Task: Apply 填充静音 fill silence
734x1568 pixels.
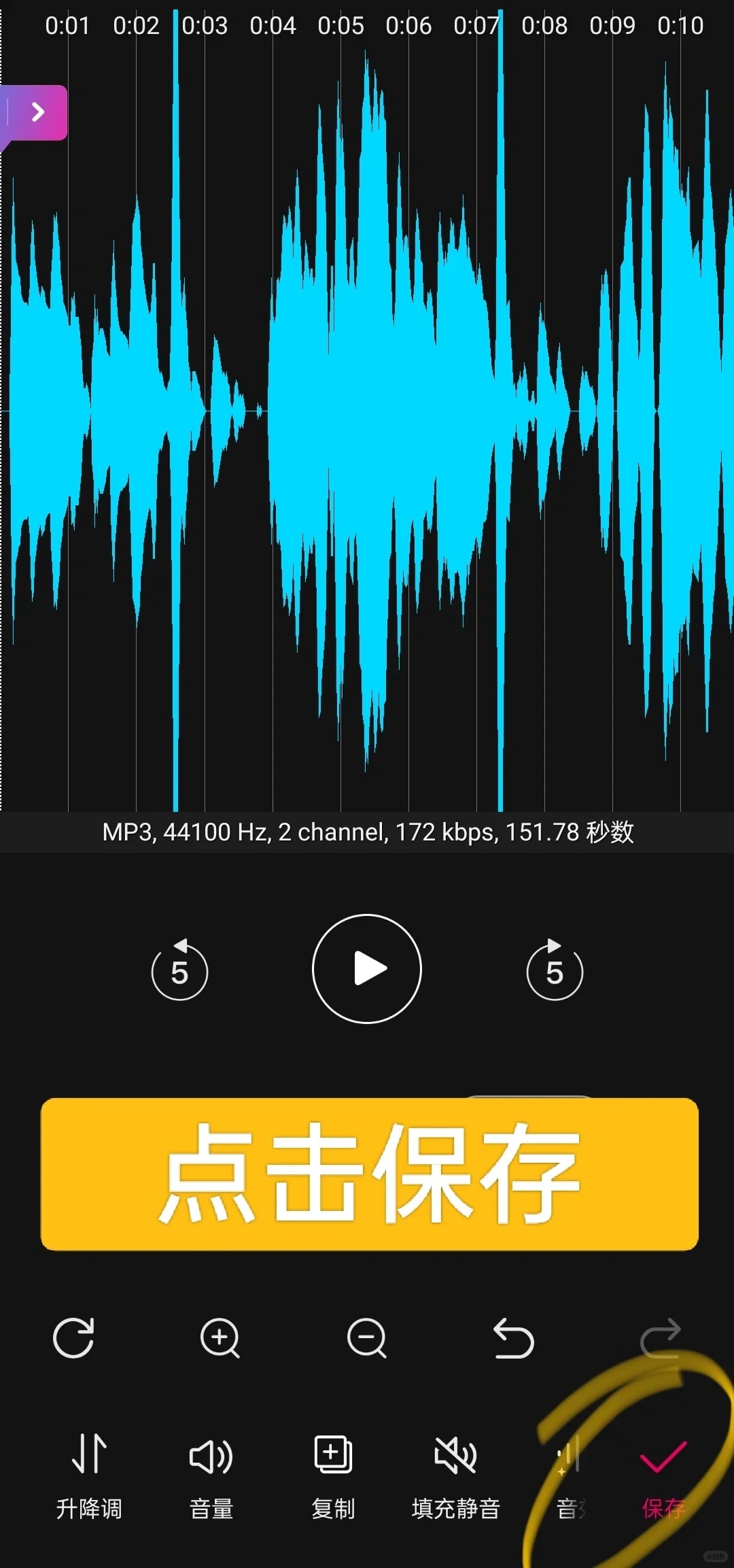Action: pos(456,1476)
